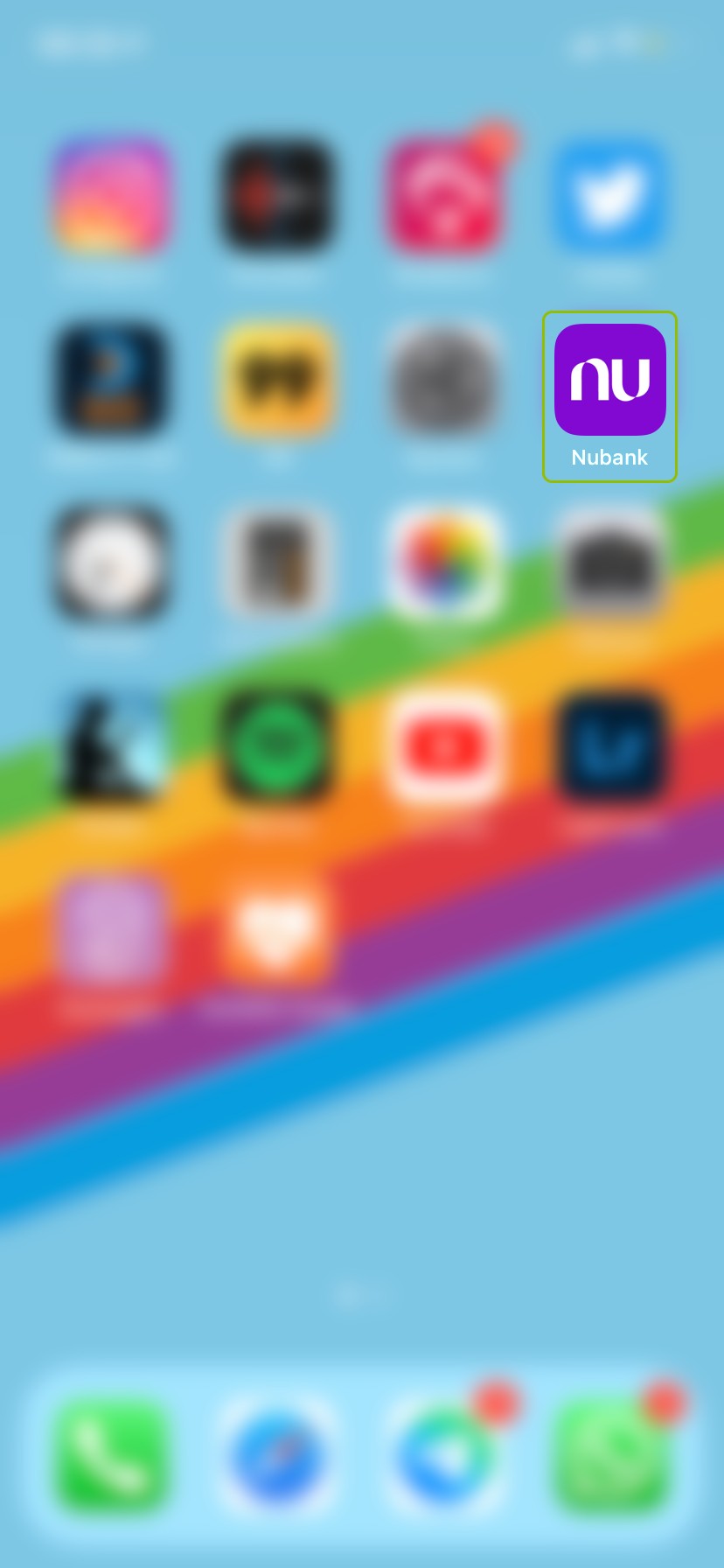Launch Safari from the dock
The image size is (724, 1568).
tap(277, 1457)
